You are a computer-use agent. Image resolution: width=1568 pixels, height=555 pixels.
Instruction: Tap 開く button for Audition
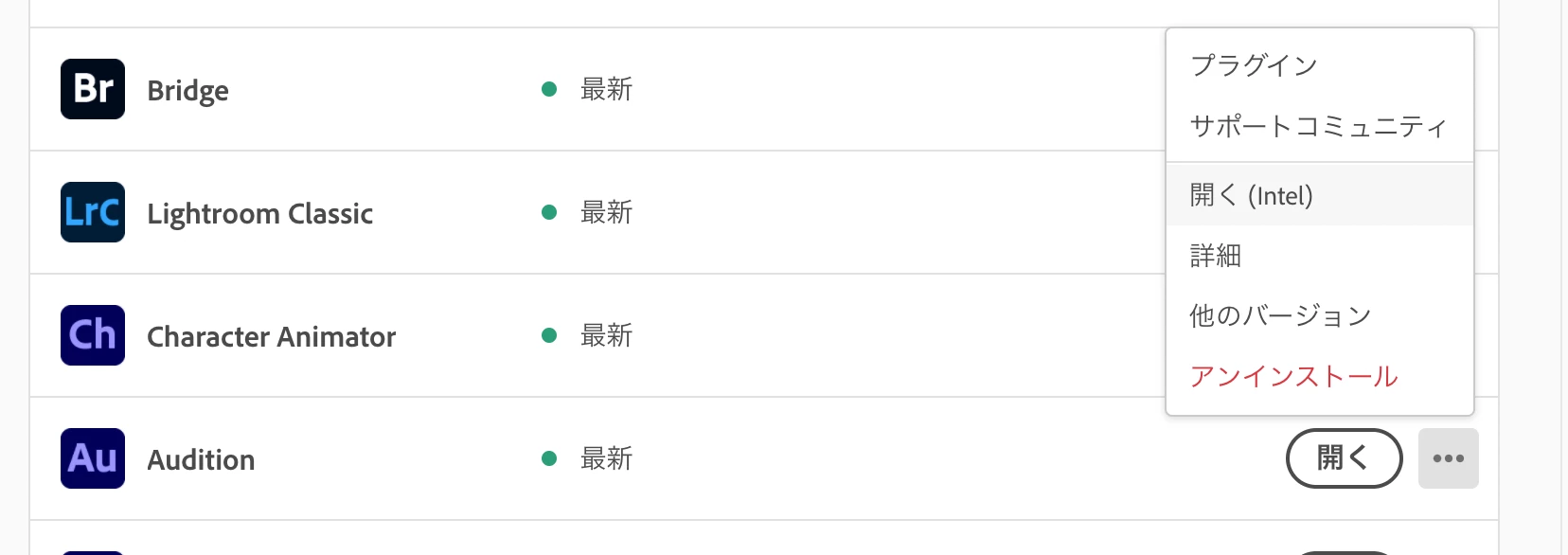coord(1344,458)
